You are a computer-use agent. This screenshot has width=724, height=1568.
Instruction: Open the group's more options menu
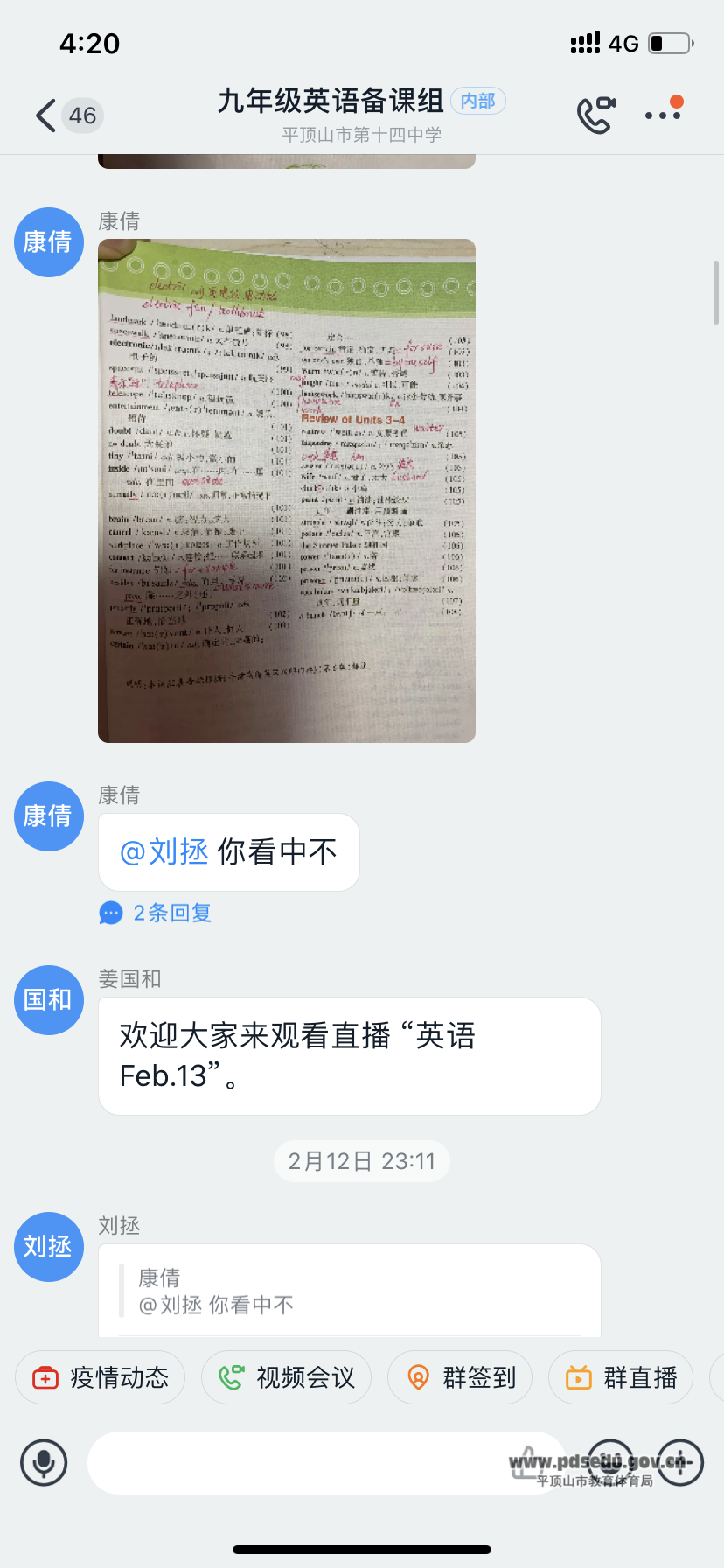click(663, 115)
